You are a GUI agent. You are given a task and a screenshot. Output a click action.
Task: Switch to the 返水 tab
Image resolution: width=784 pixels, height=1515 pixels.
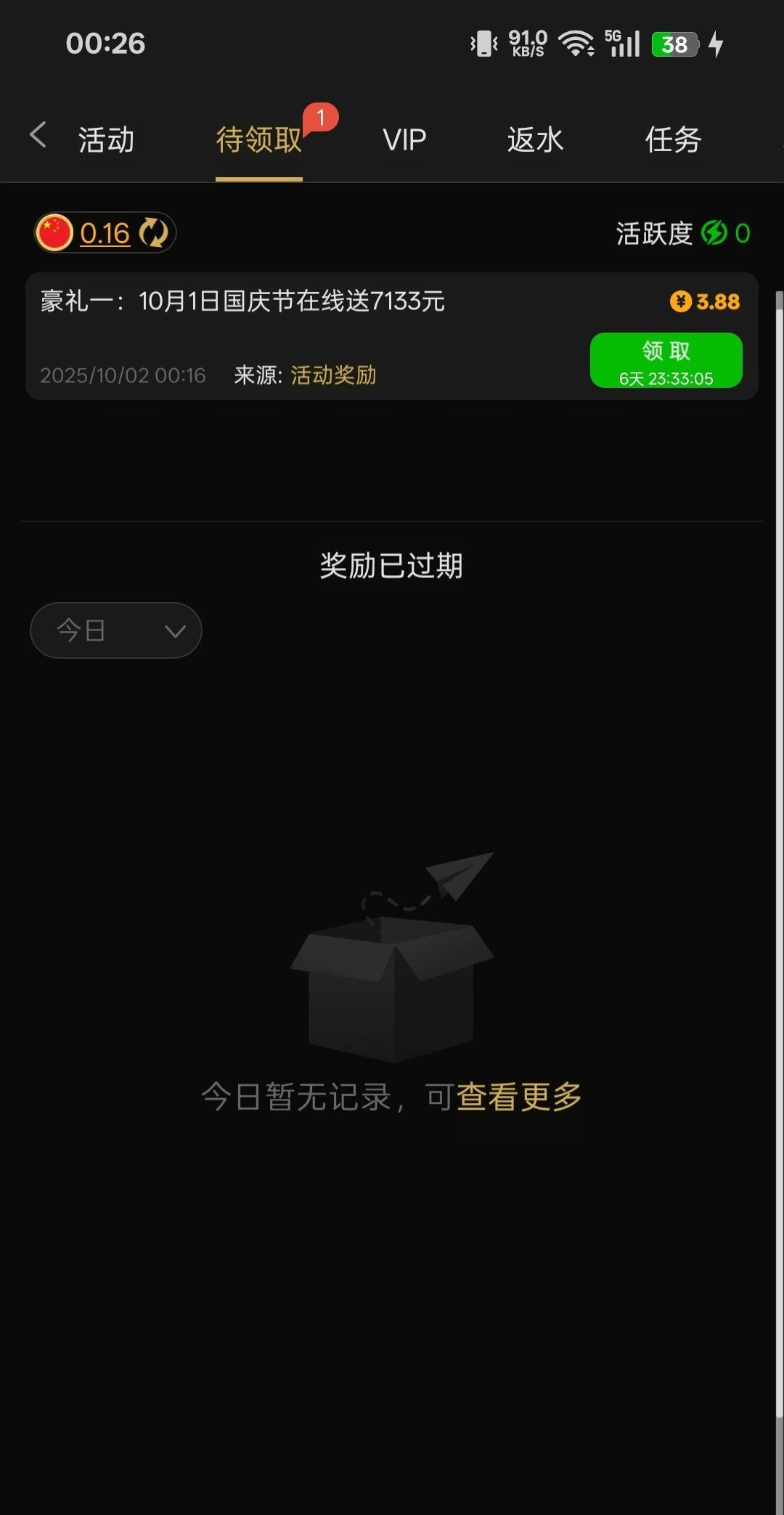(x=535, y=139)
